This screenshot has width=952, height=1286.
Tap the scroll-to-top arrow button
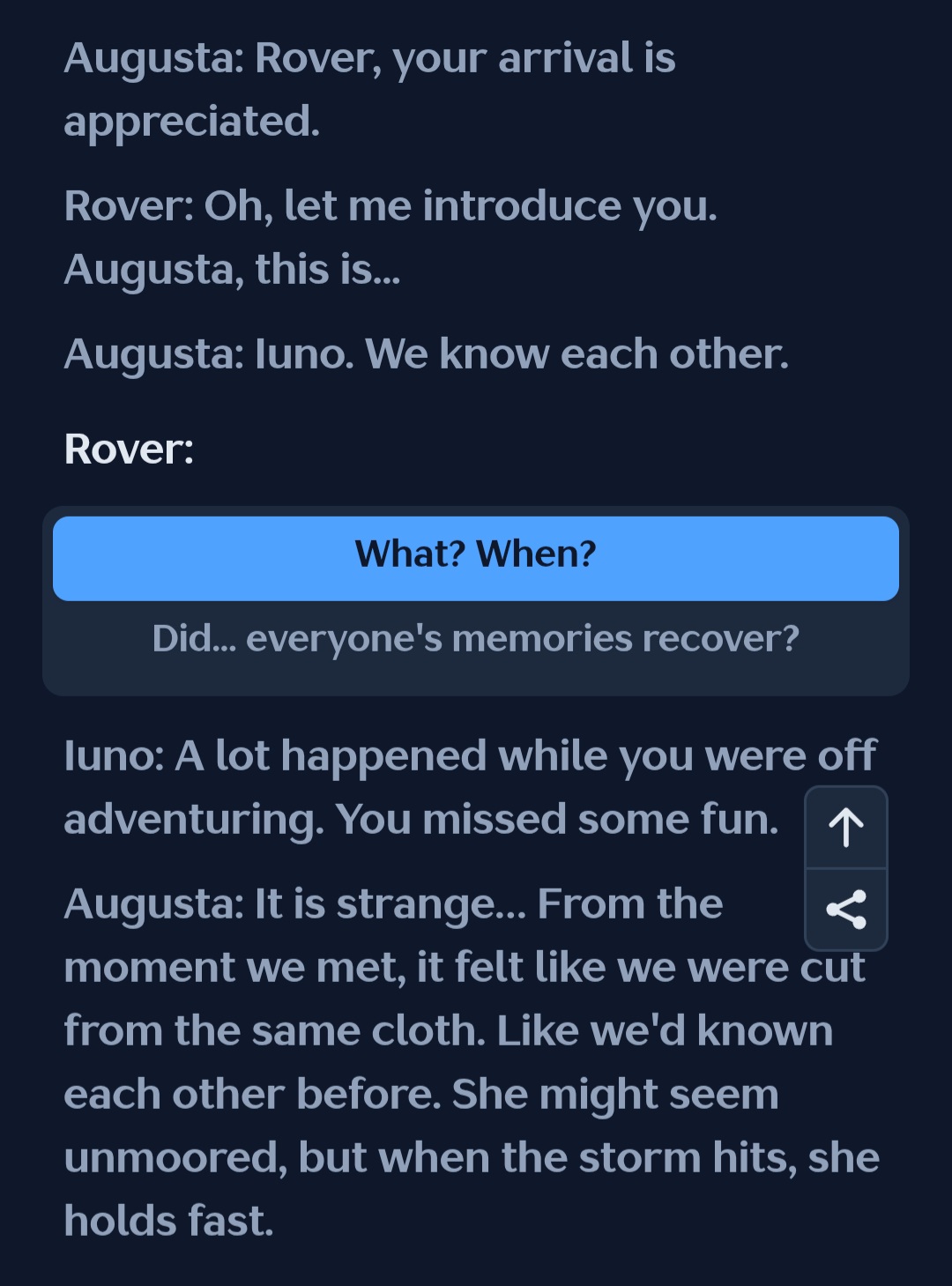click(x=846, y=827)
